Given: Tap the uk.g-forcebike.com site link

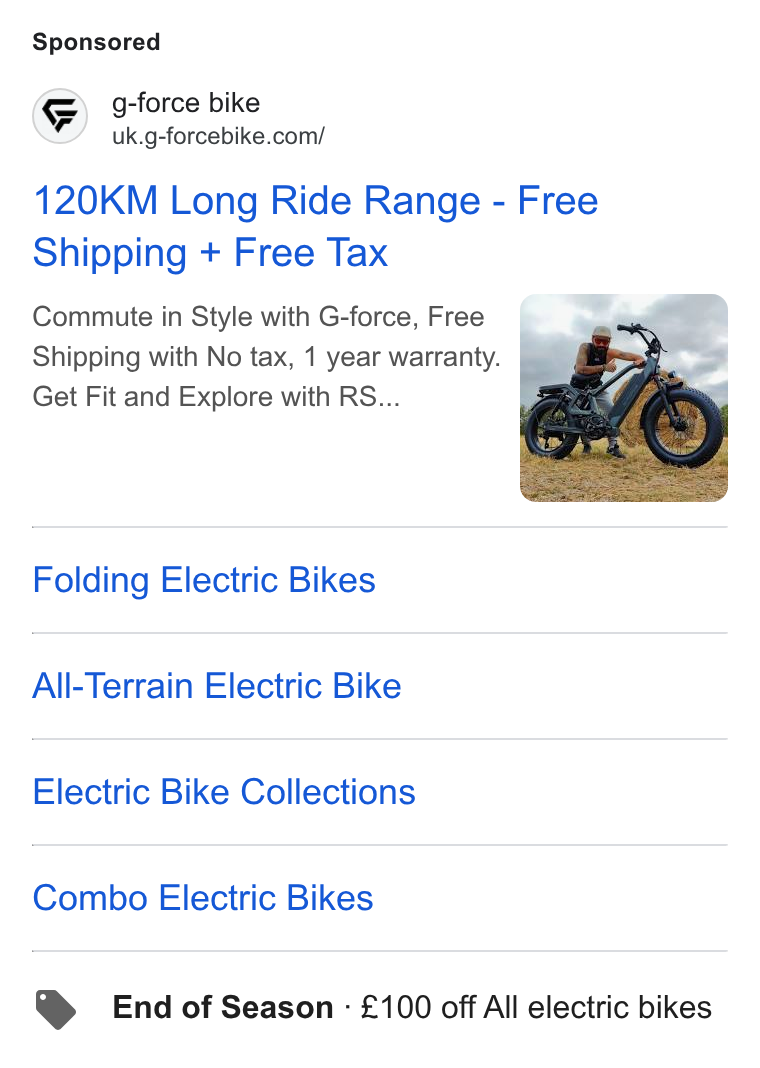Looking at the screenshot, I should pos(218,136).
